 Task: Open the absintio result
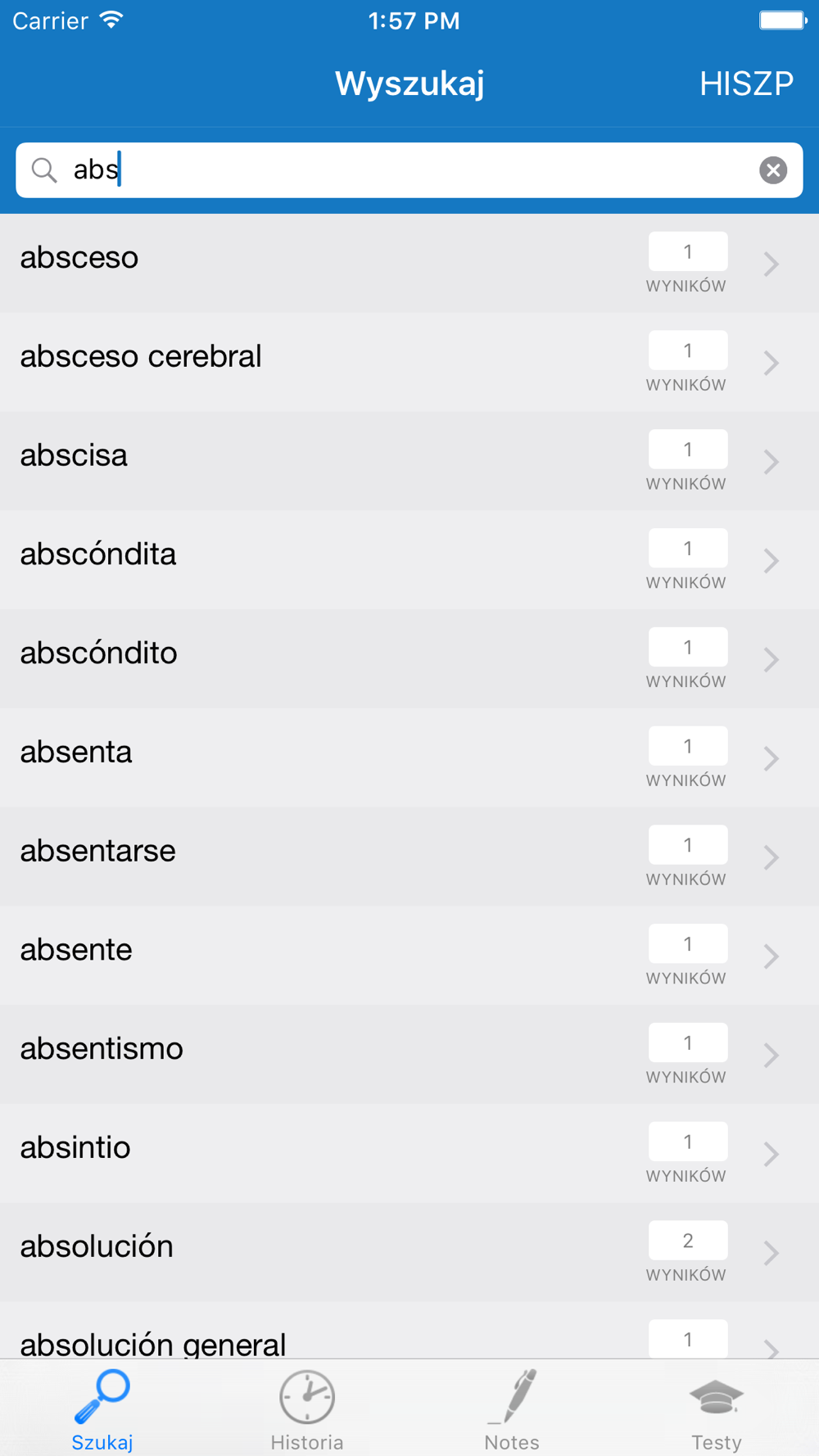tap(409, 1154)
